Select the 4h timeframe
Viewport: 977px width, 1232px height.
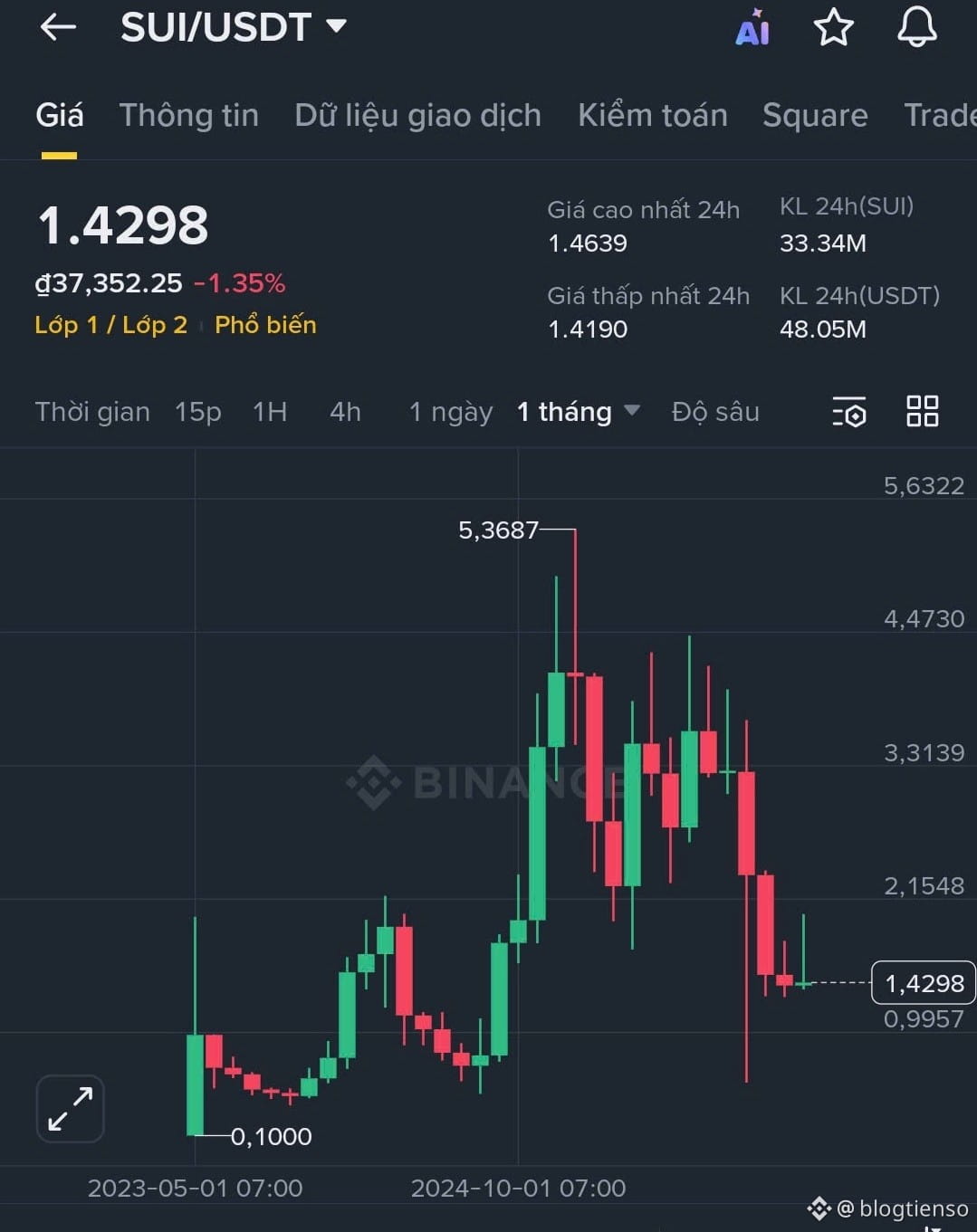344,412
